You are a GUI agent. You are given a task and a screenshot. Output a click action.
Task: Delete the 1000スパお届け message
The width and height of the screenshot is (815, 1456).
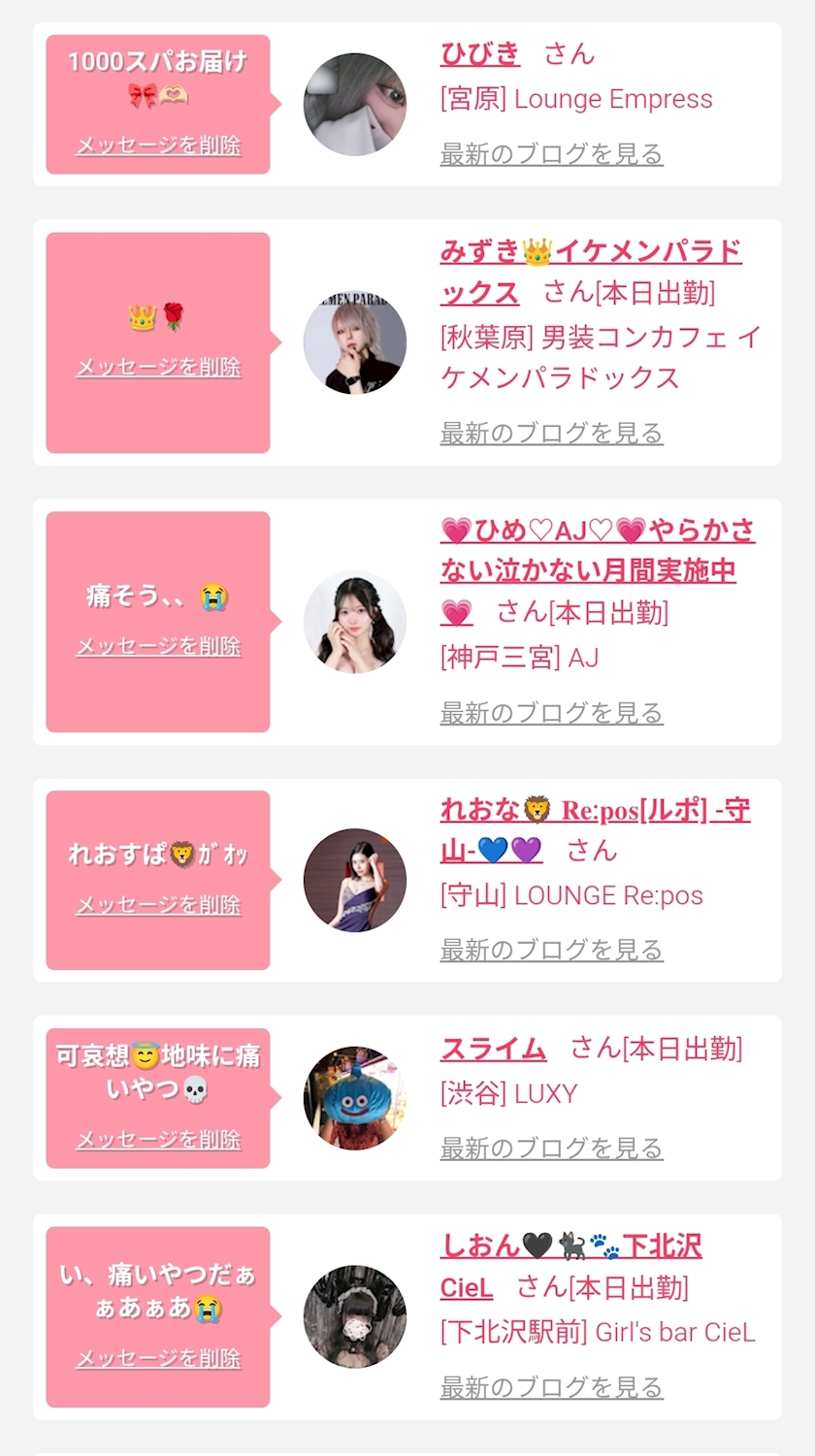tap(158, 146)
